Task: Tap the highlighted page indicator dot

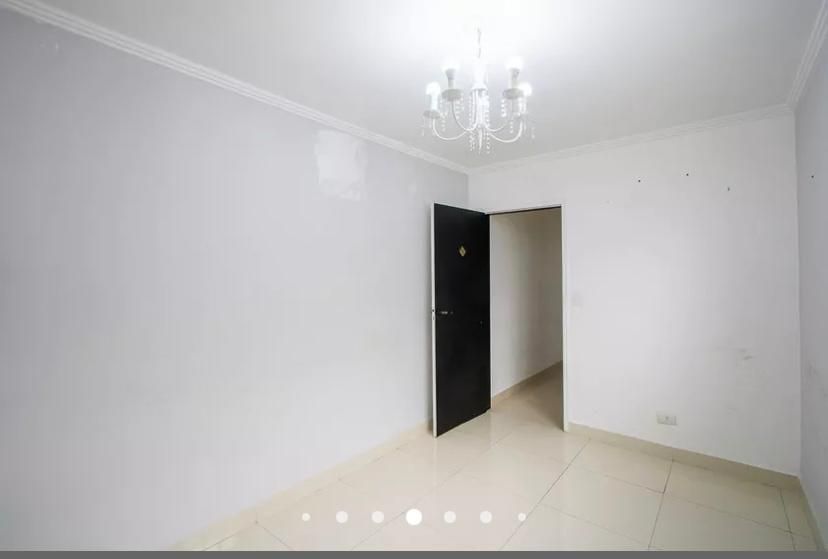Action: (x=414, y=517)
